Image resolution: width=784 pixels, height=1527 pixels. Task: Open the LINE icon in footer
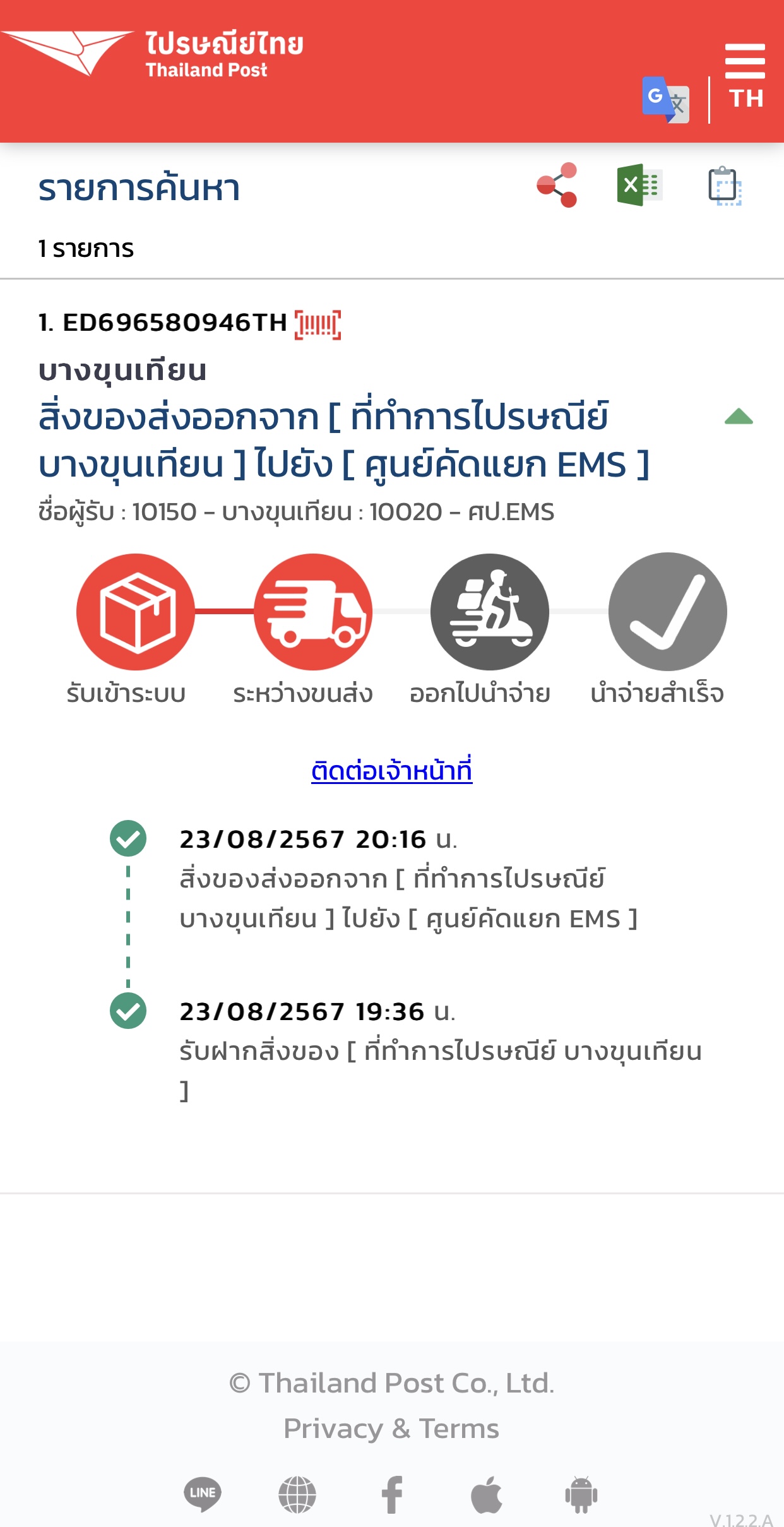tap(203, 1494)
